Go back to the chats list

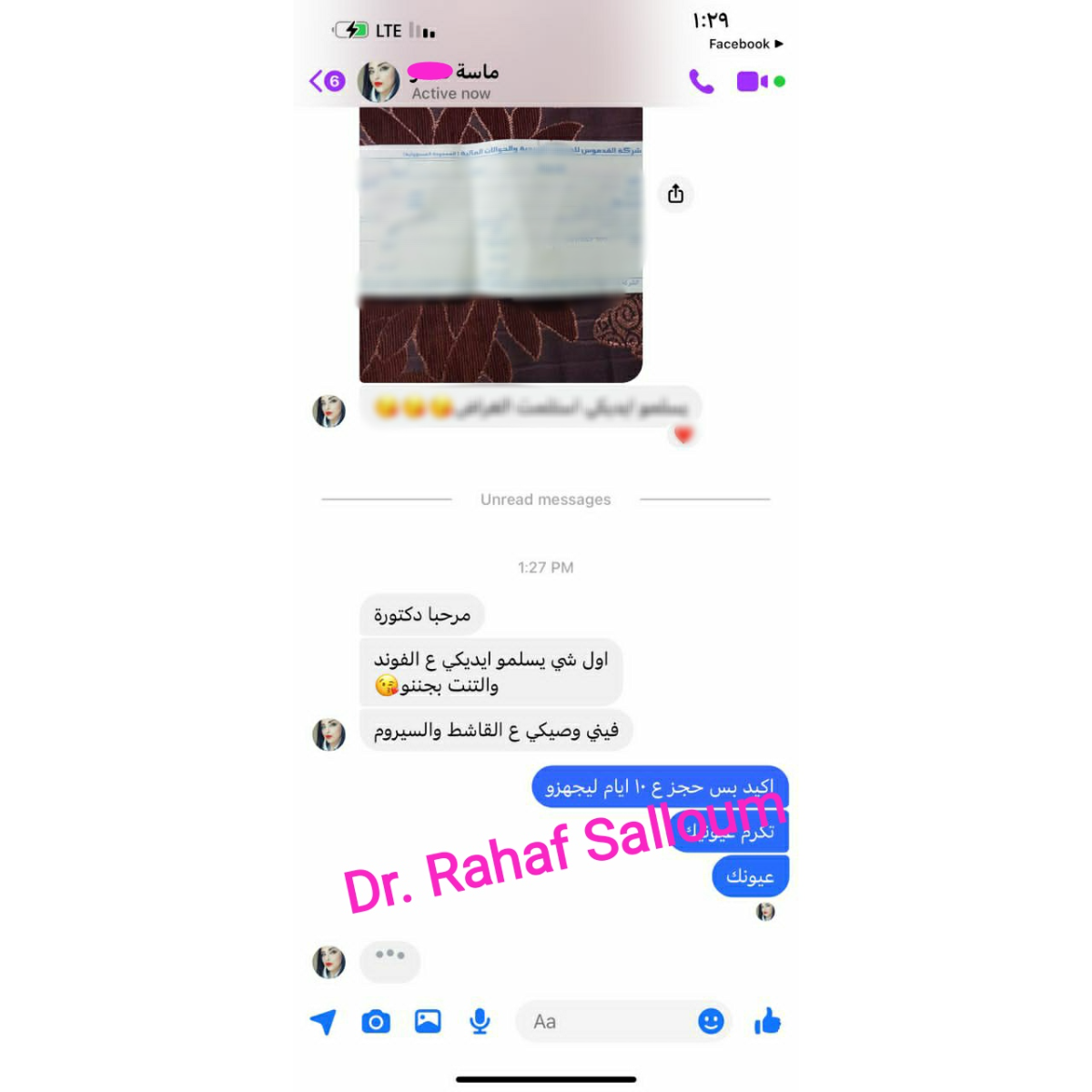[x=326, y=81]
